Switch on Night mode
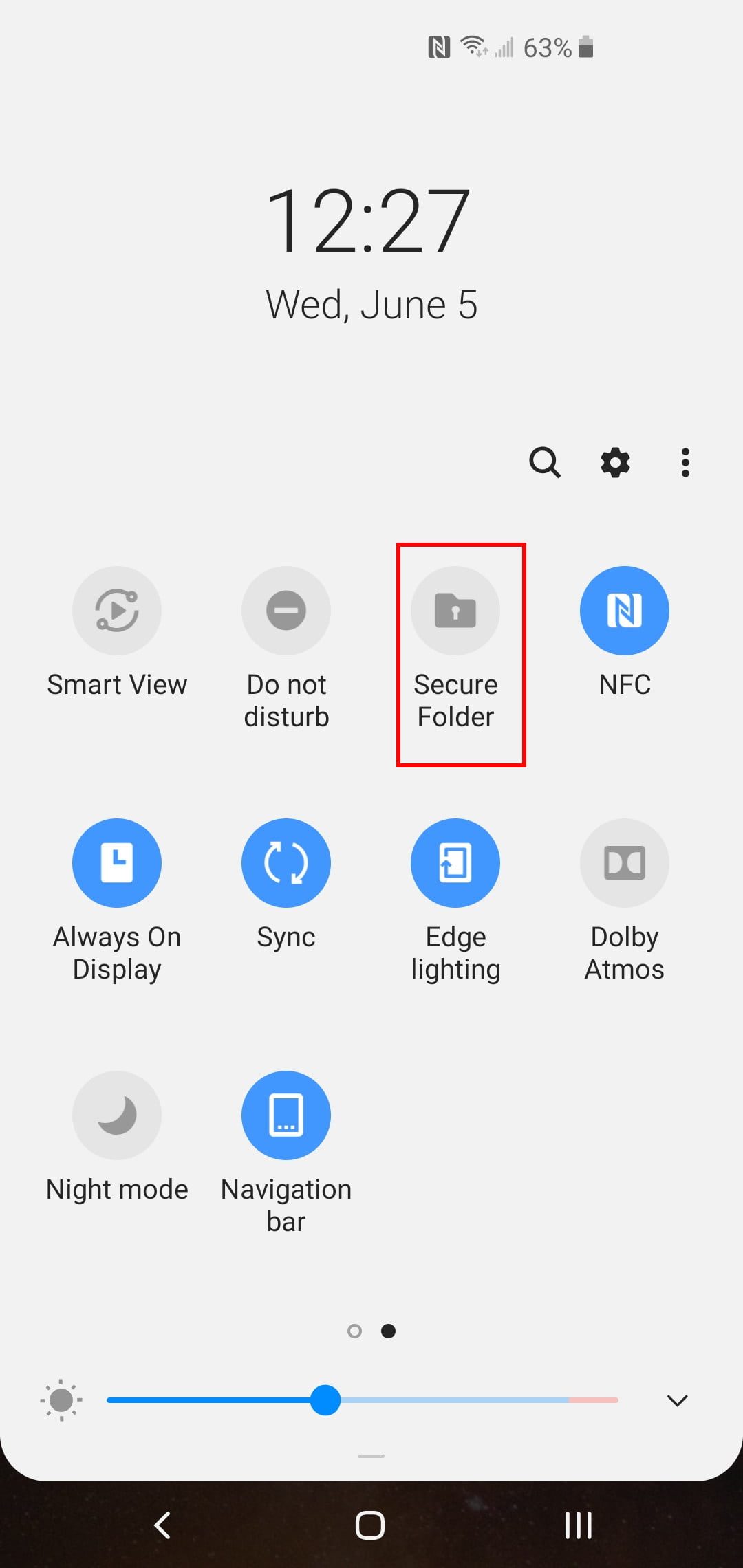 117,1115
